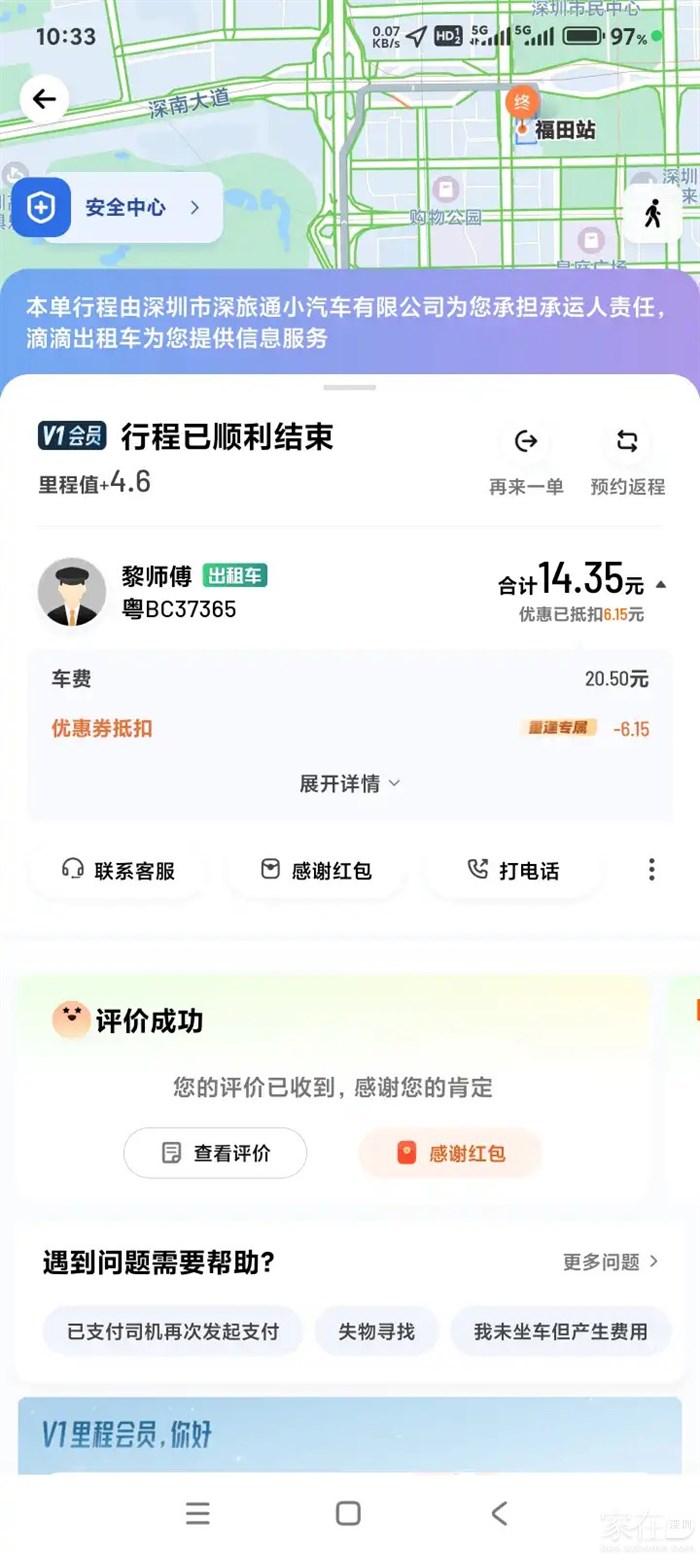Screen dimensions: 700x1555
Task: Select 我未坐车但产生费用 help chip
Action: (x=560, y=1331)
